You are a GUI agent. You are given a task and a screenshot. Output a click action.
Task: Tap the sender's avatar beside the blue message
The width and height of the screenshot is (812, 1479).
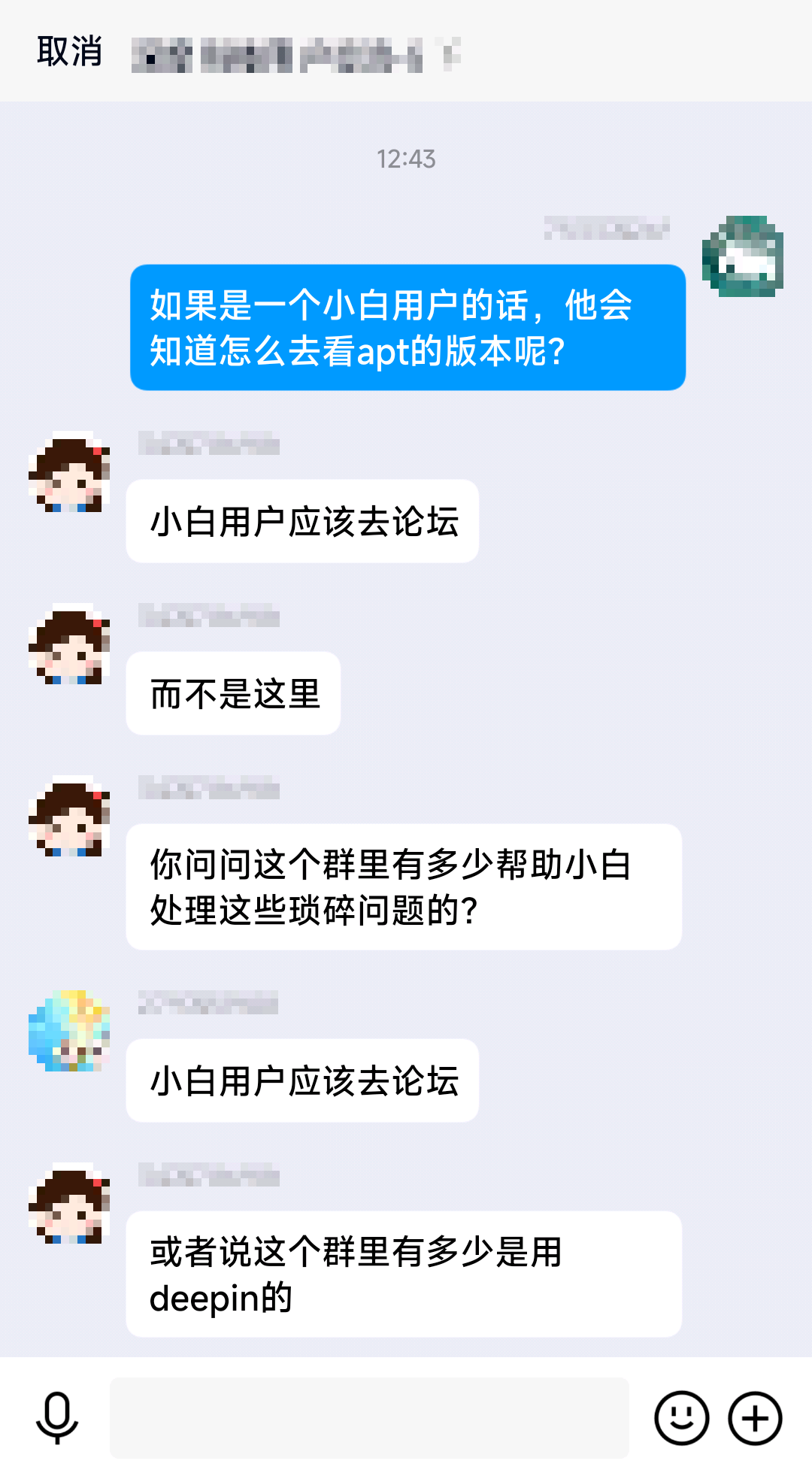click(743, 256)
